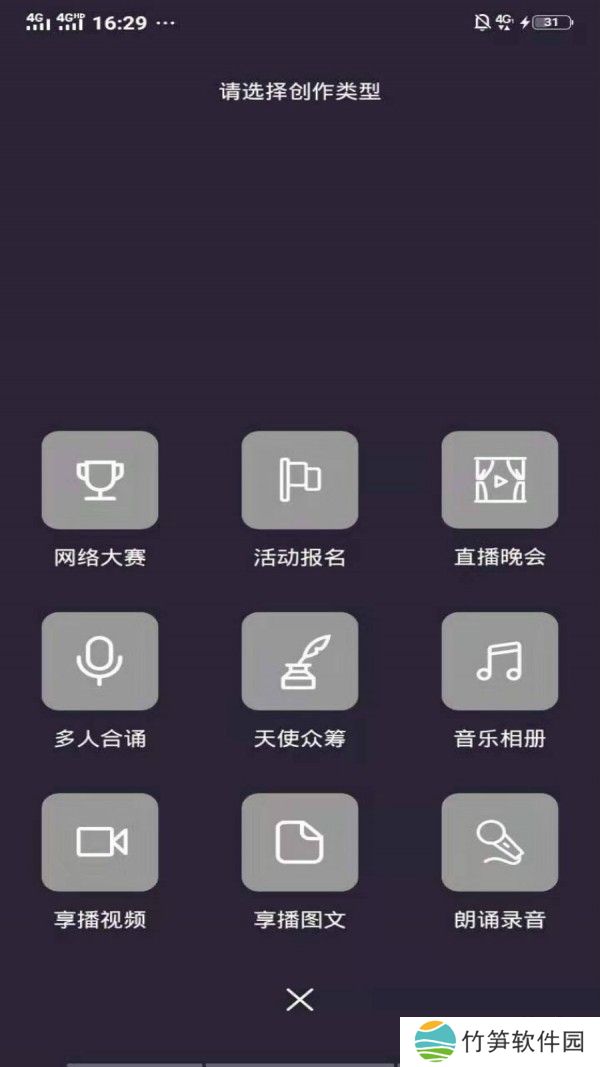Choose 享播图文 option
600x1067 pixels.
click(300, 842)
